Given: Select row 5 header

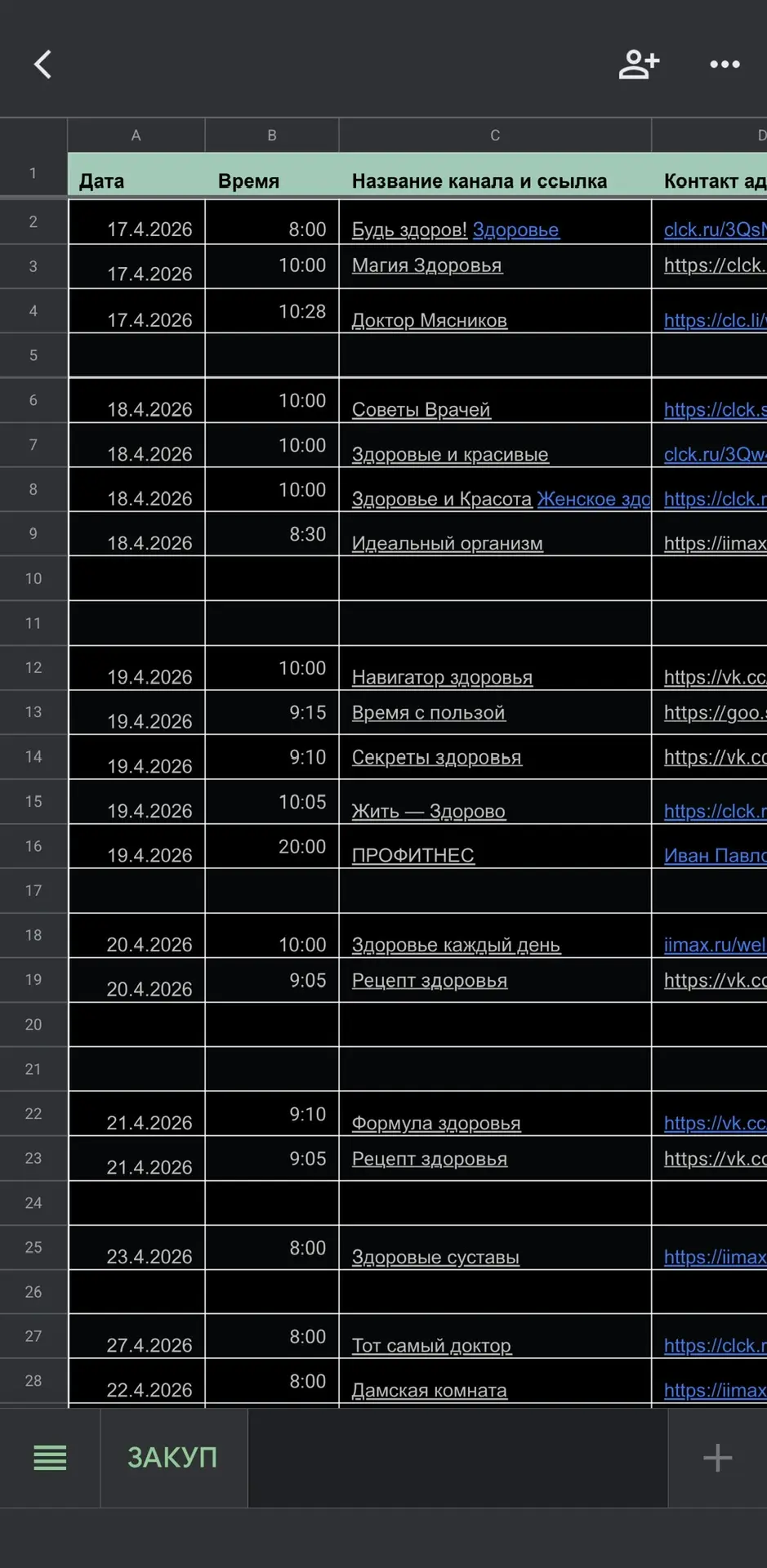Looking at the screenshot, I should click(33, 355).
